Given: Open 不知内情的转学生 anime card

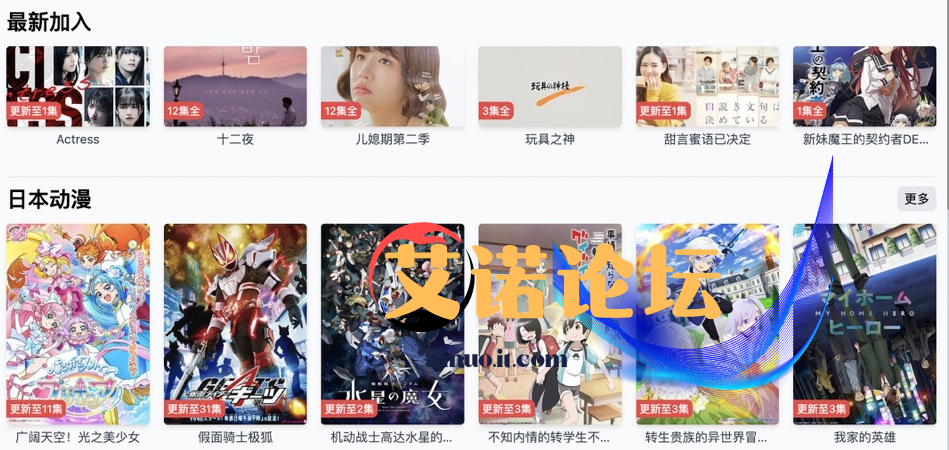Looking at the screenshot, I should click(550, 323).
